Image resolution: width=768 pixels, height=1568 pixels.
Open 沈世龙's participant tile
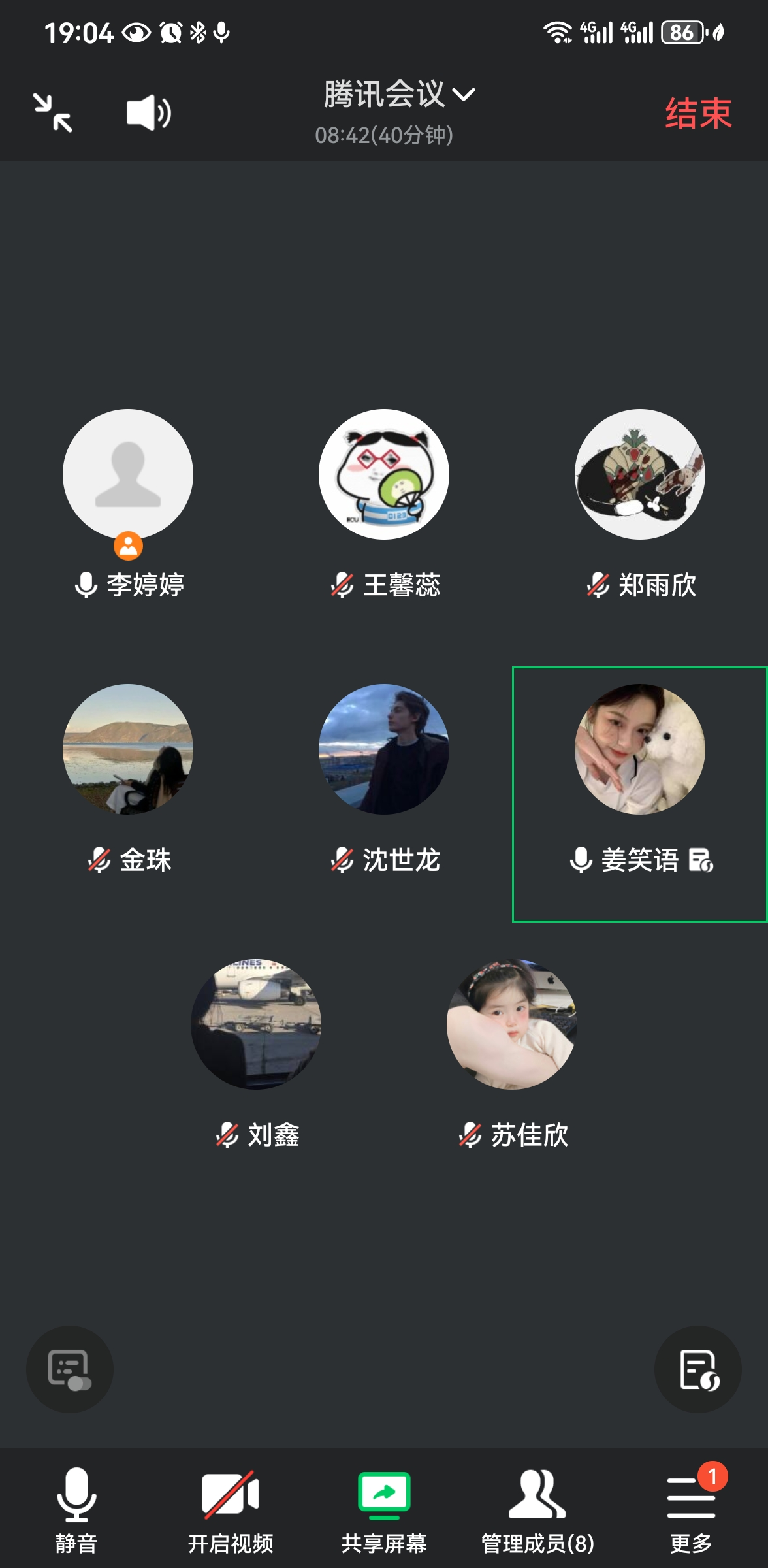[x=384, y=749]
